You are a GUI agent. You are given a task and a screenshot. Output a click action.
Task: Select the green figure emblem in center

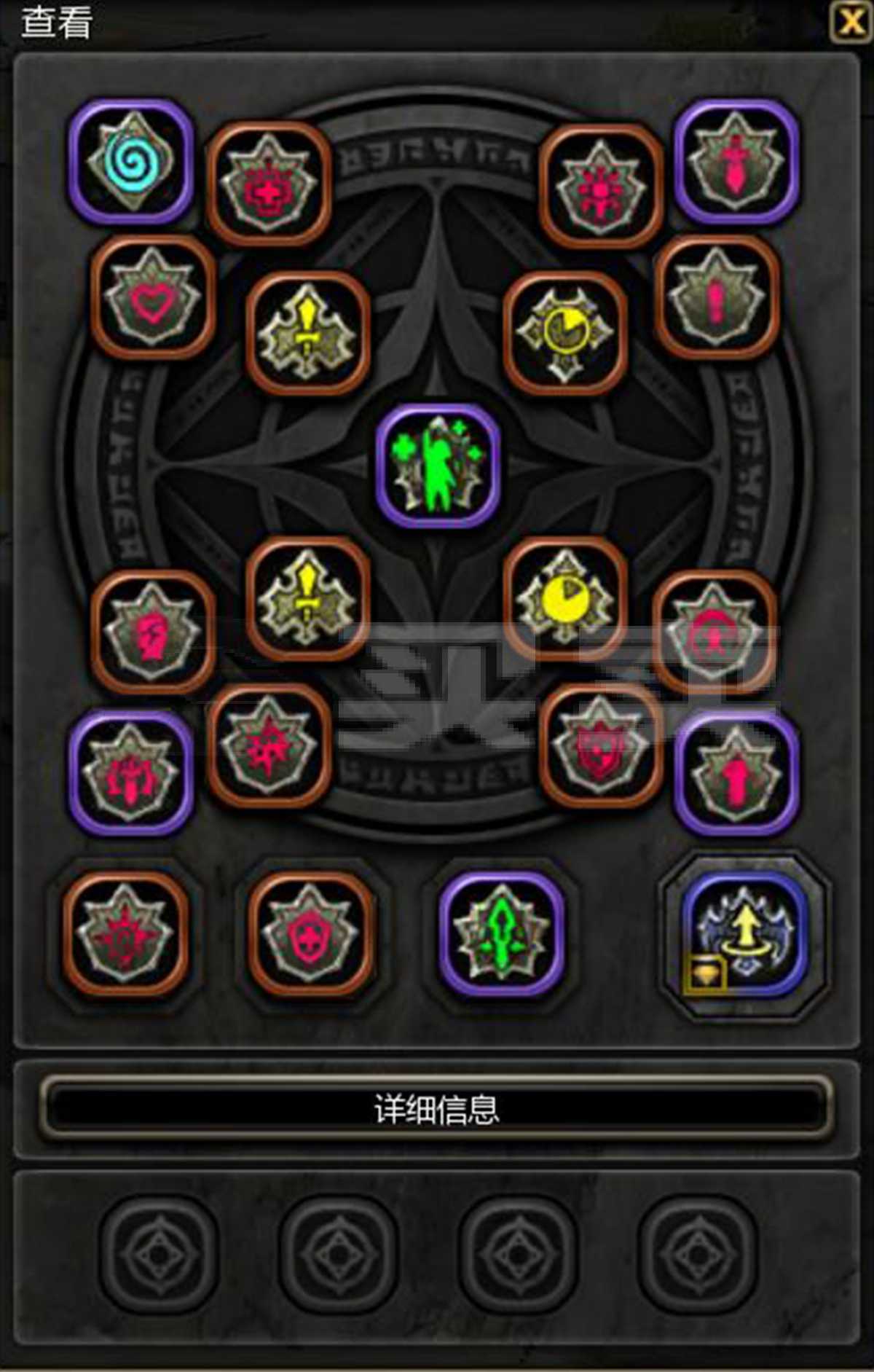point(438,466)
